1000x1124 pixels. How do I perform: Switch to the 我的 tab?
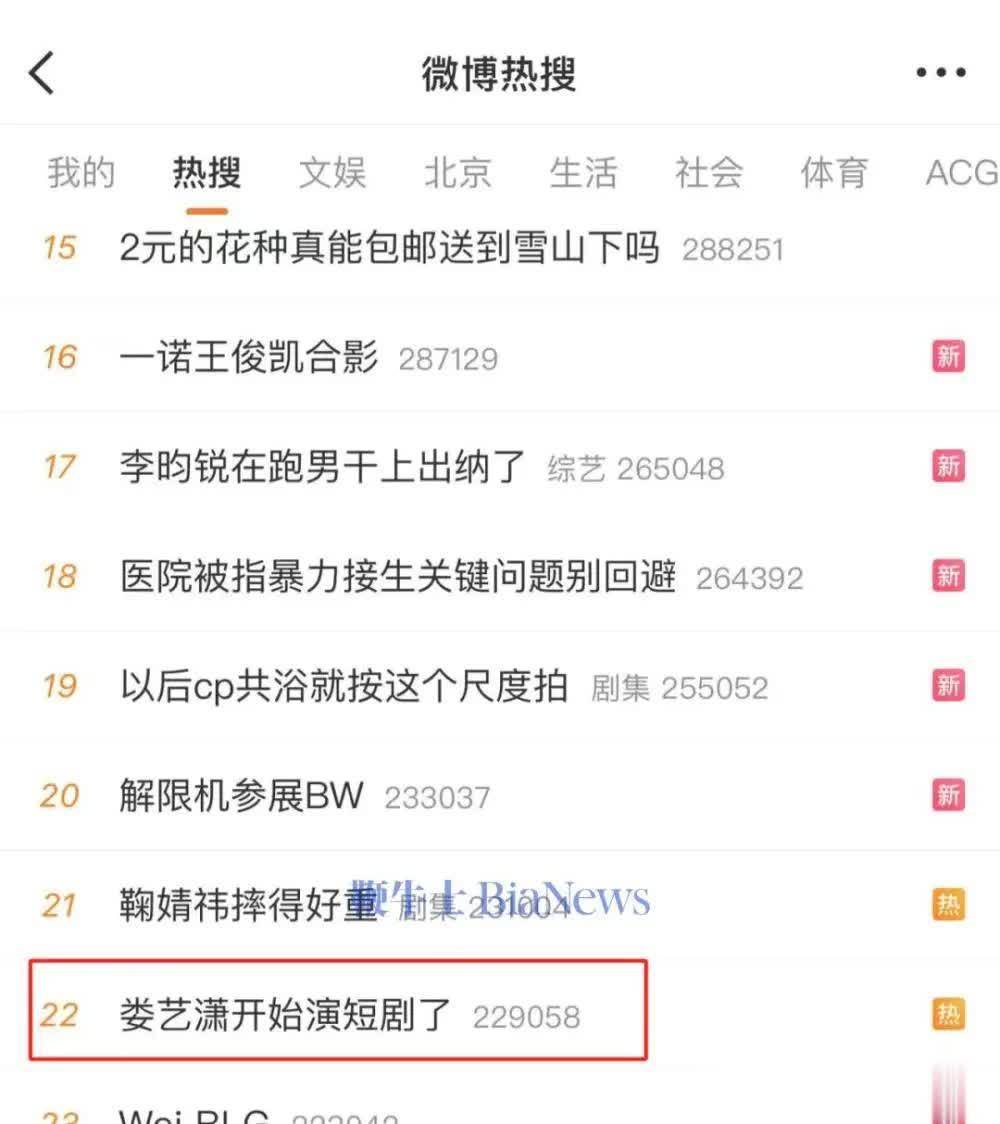(x=81, y=172)
